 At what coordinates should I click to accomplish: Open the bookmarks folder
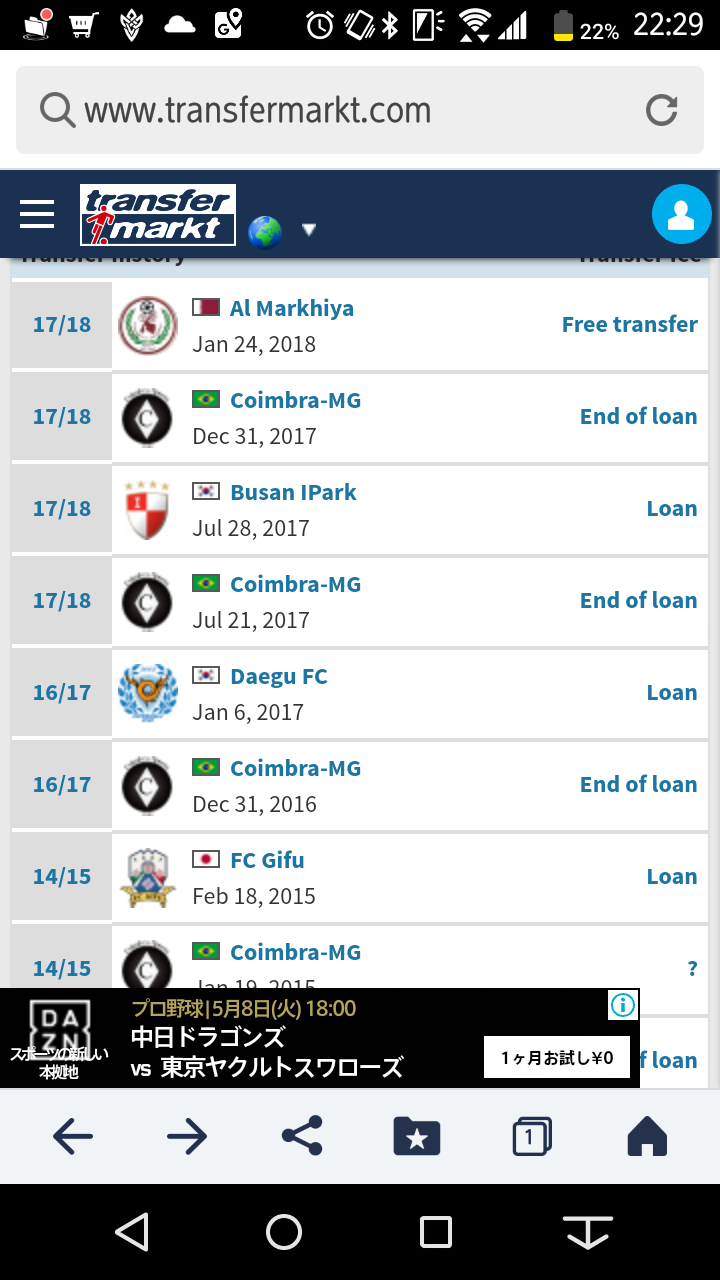coord(417,1136)
